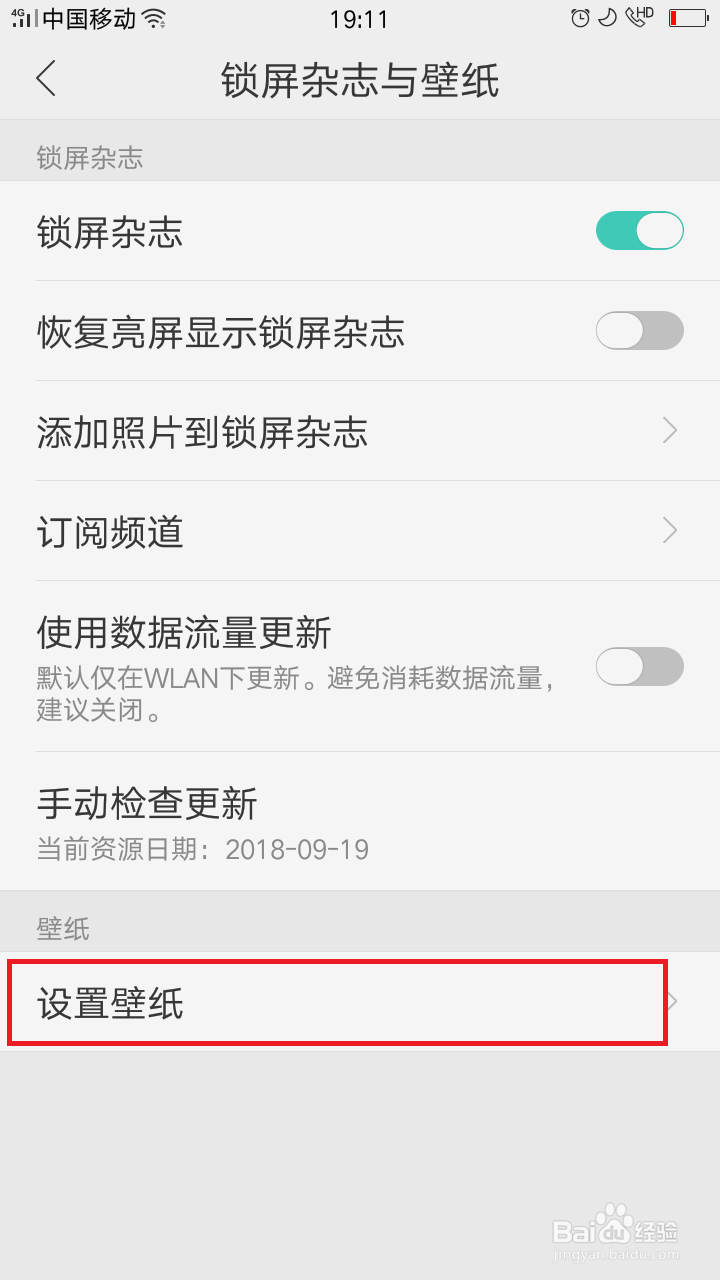Open 添加照片到锁屏杂志 via its chevron
The height and width of the screenshot is (1280, 720).
tap(670, 430)
